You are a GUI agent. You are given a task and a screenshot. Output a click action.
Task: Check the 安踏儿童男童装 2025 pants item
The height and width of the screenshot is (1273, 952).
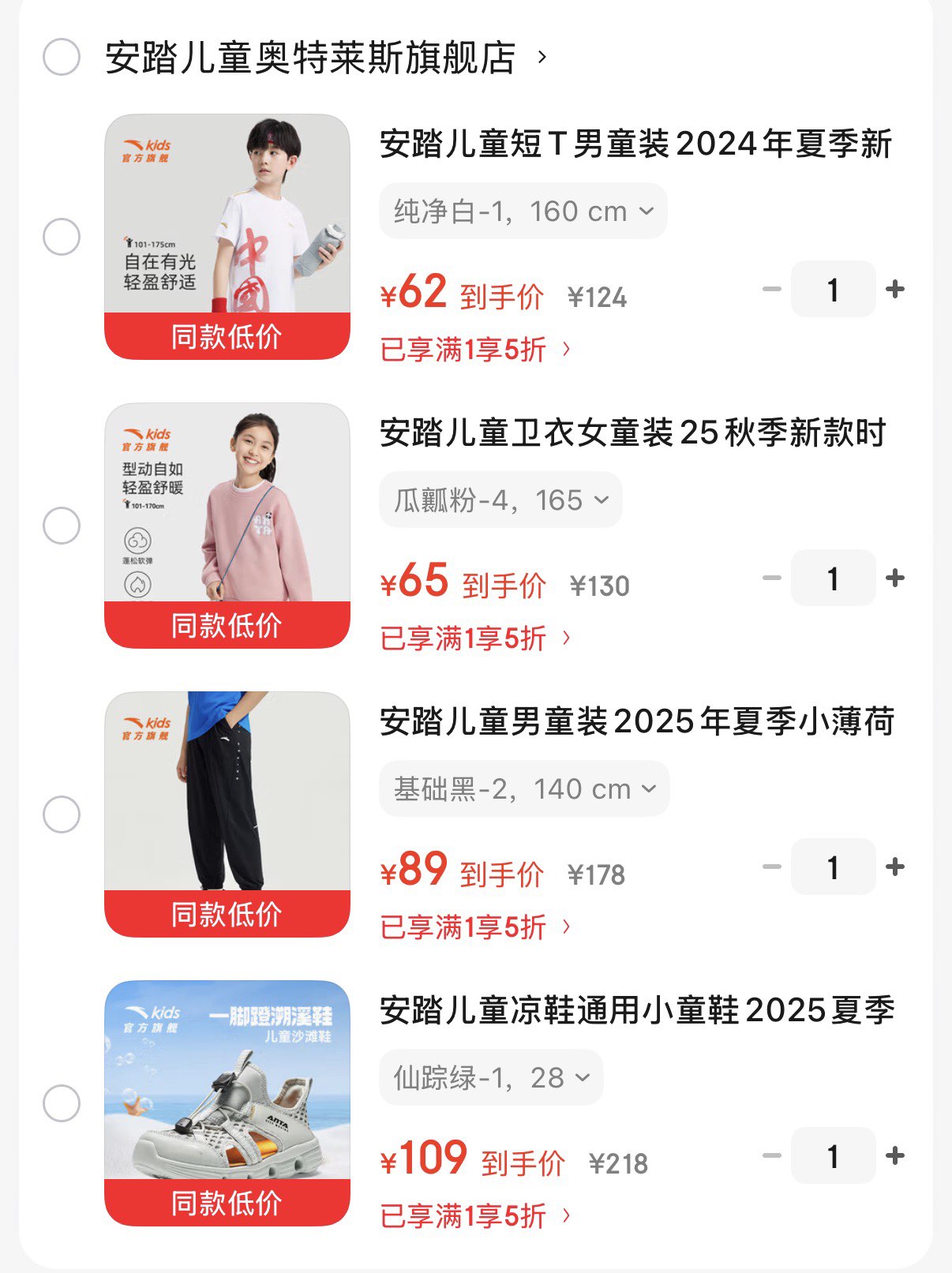62,814
